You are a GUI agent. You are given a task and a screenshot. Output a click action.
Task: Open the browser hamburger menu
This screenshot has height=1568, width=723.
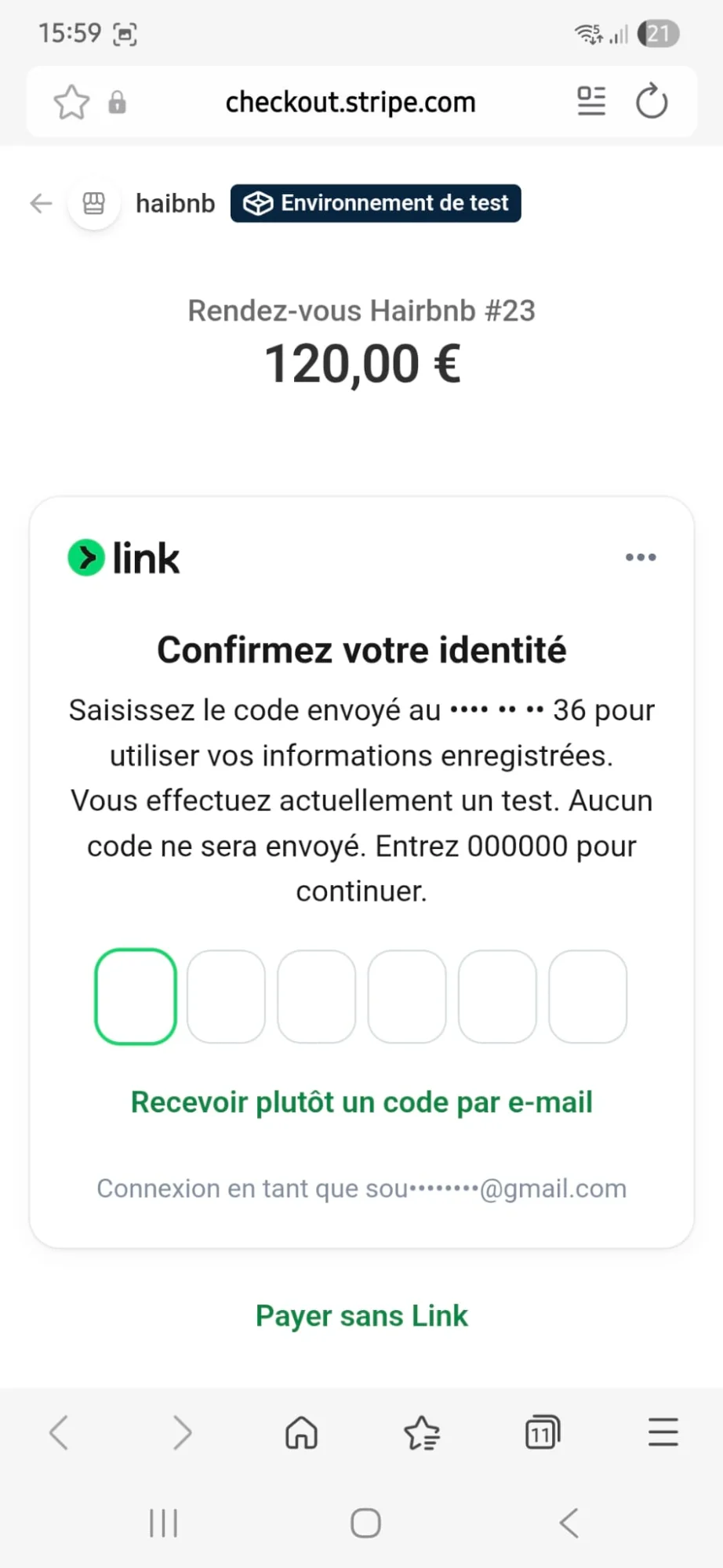point(663,1433)
